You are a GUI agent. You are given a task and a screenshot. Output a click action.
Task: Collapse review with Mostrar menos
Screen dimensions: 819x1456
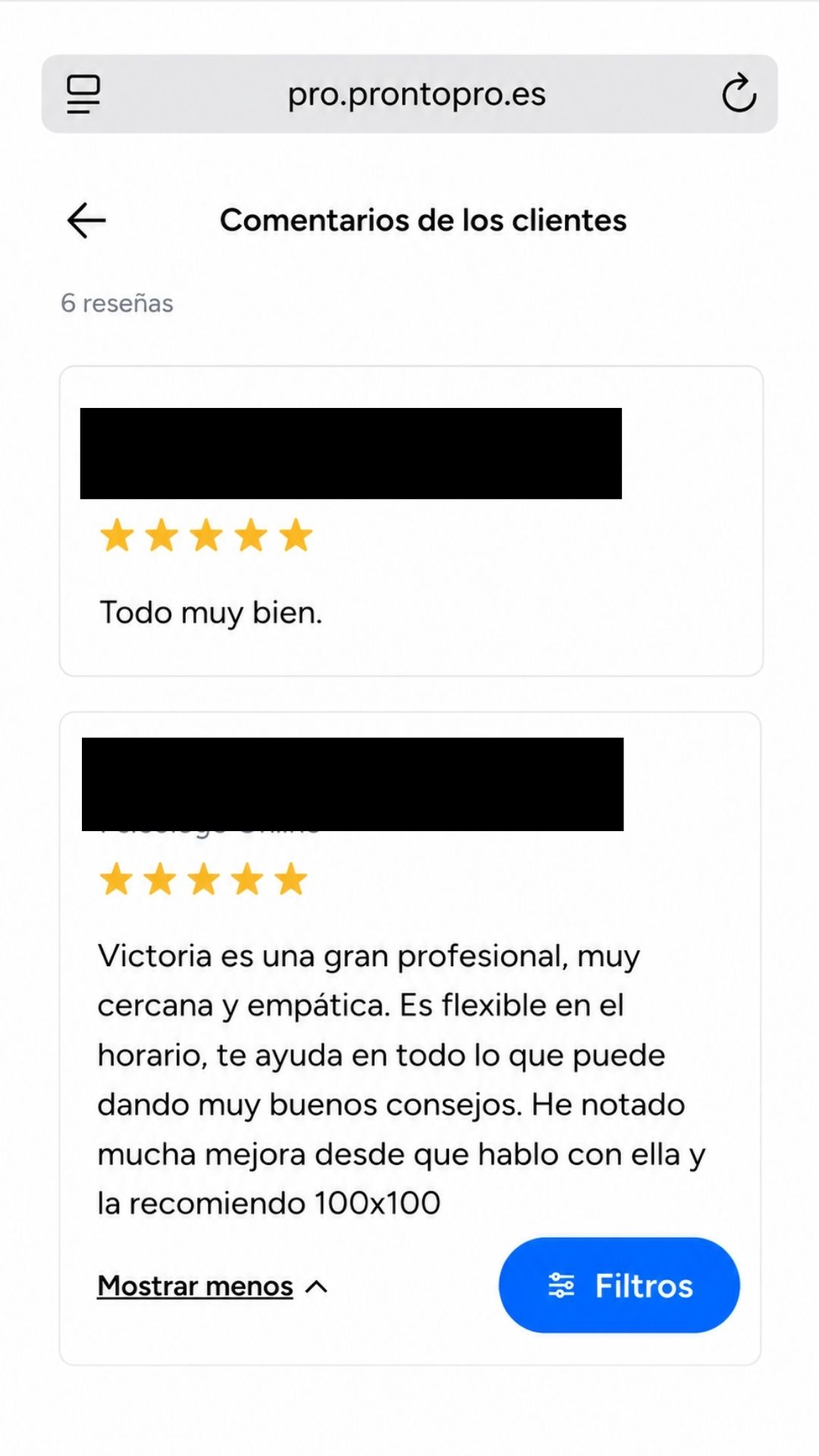(x=212, y=1286)
